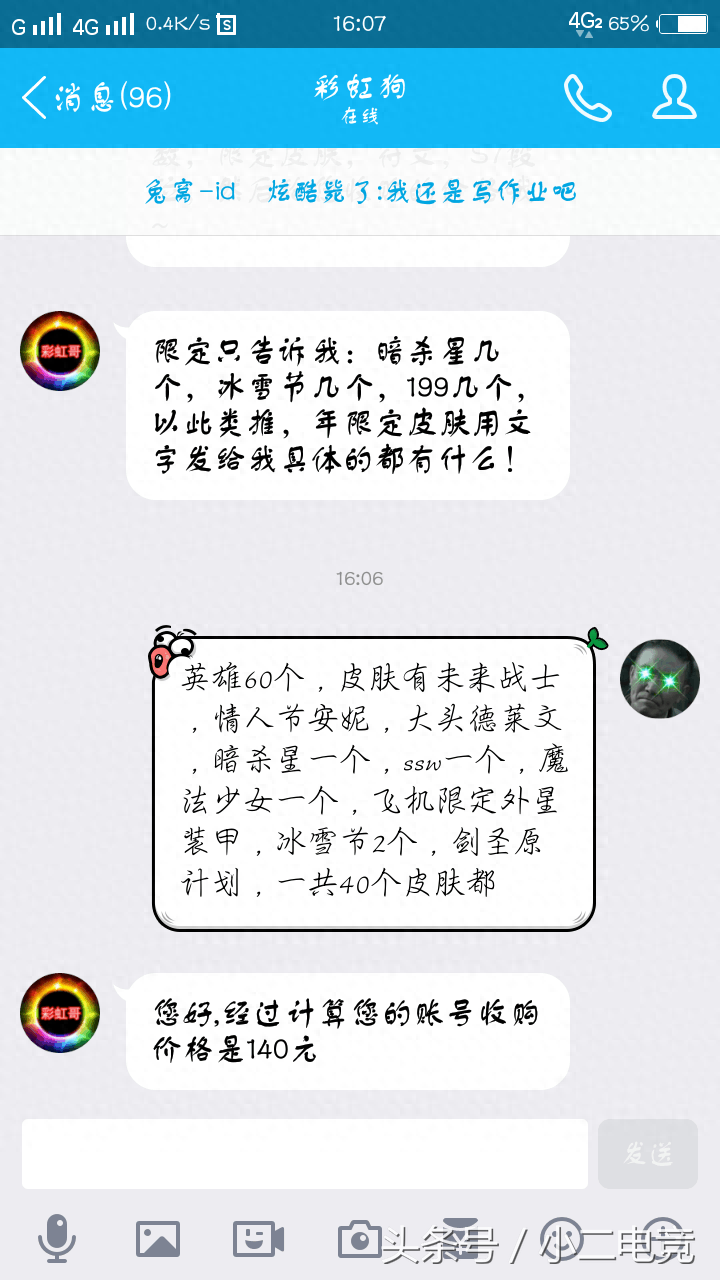Open 彩虹狗's profile details

tap(674, 97)
